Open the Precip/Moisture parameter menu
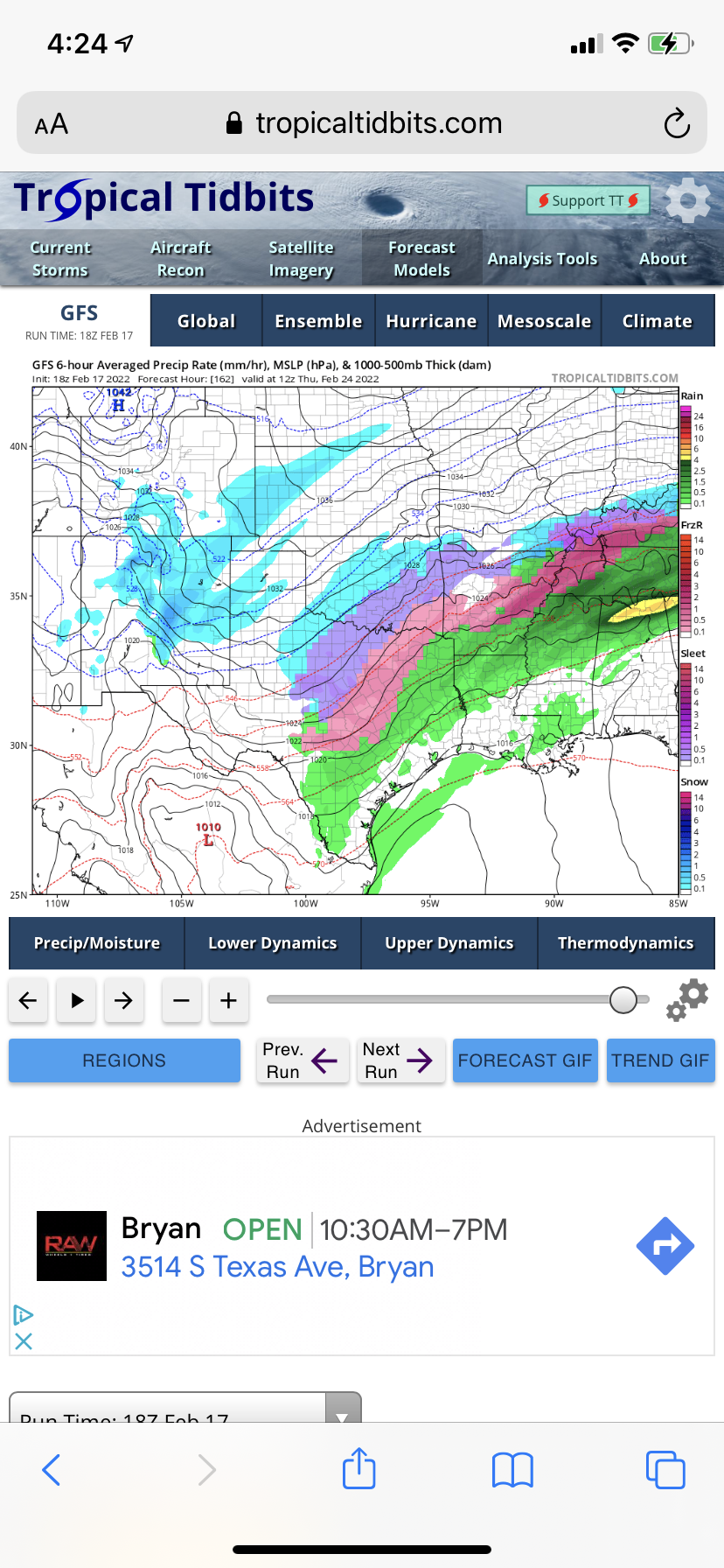The image size is (724, 1568). point(97,943)
